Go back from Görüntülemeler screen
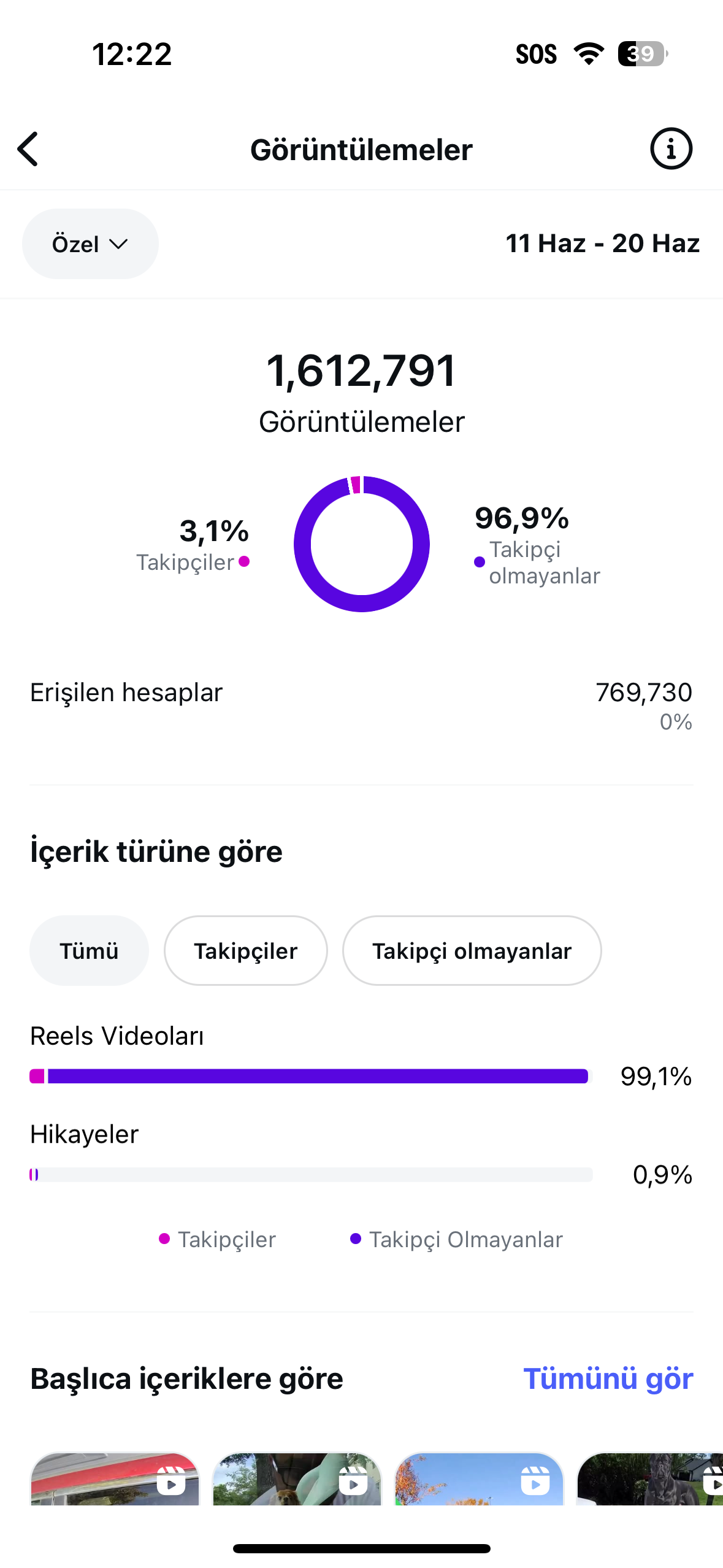 [28, 149]
